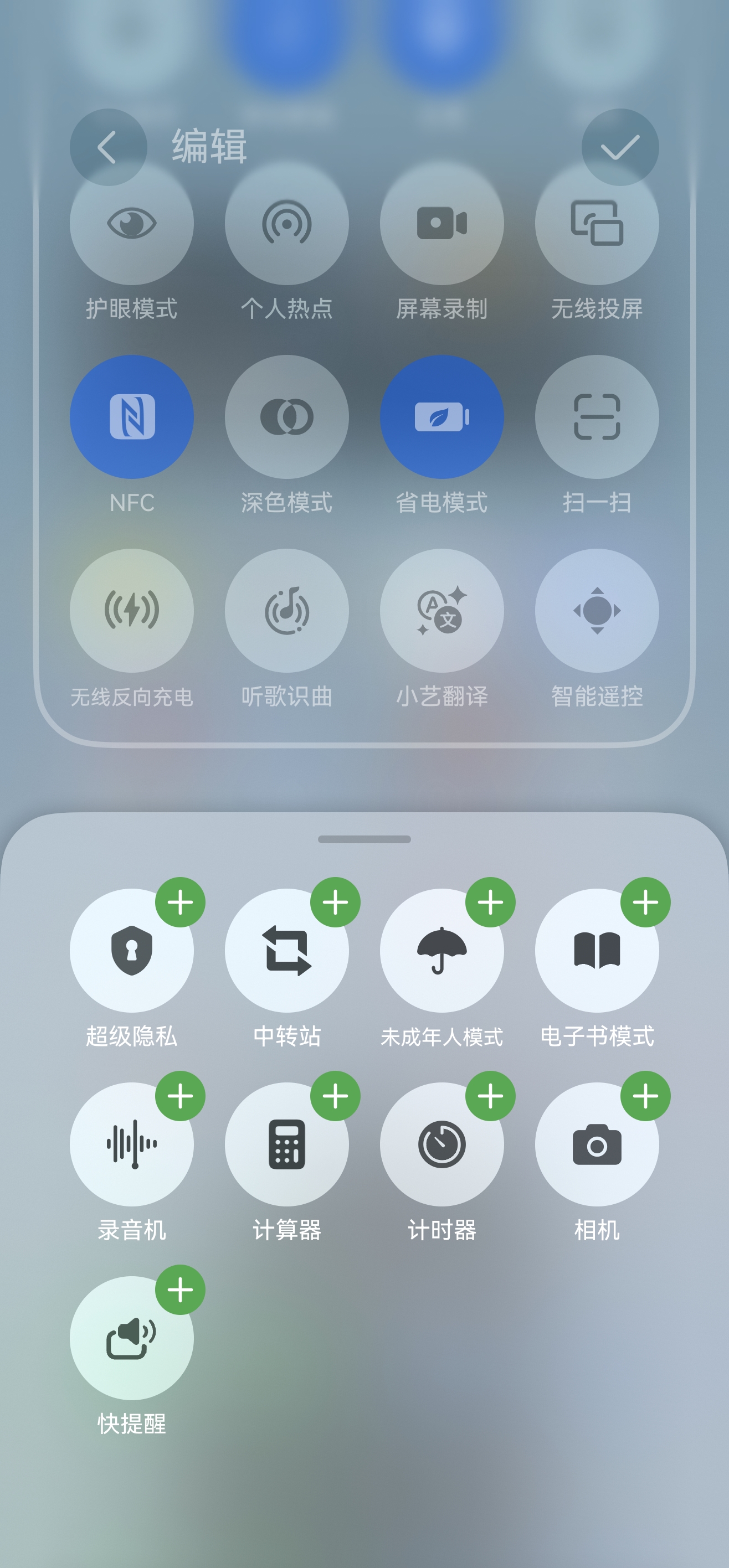Select the 屏幕录制 tile
Viewport: 729px width, 1568px height.
[x=441, y=223]
